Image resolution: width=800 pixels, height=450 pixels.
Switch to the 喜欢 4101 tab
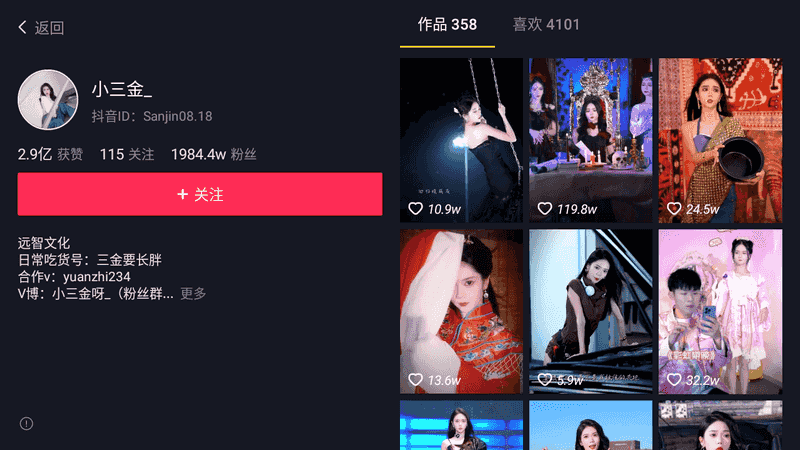click(x=546, y=24)
